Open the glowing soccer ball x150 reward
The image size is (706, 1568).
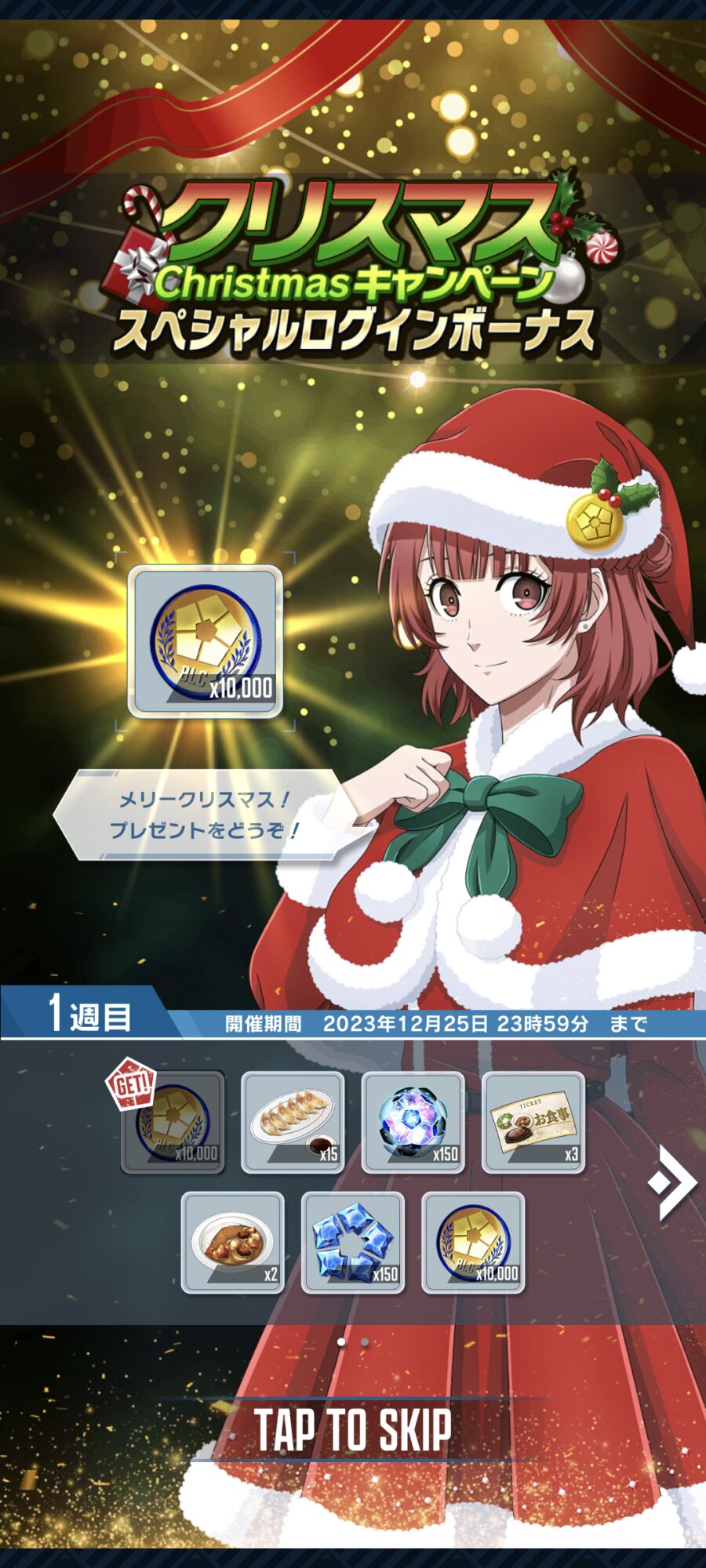413,1122
